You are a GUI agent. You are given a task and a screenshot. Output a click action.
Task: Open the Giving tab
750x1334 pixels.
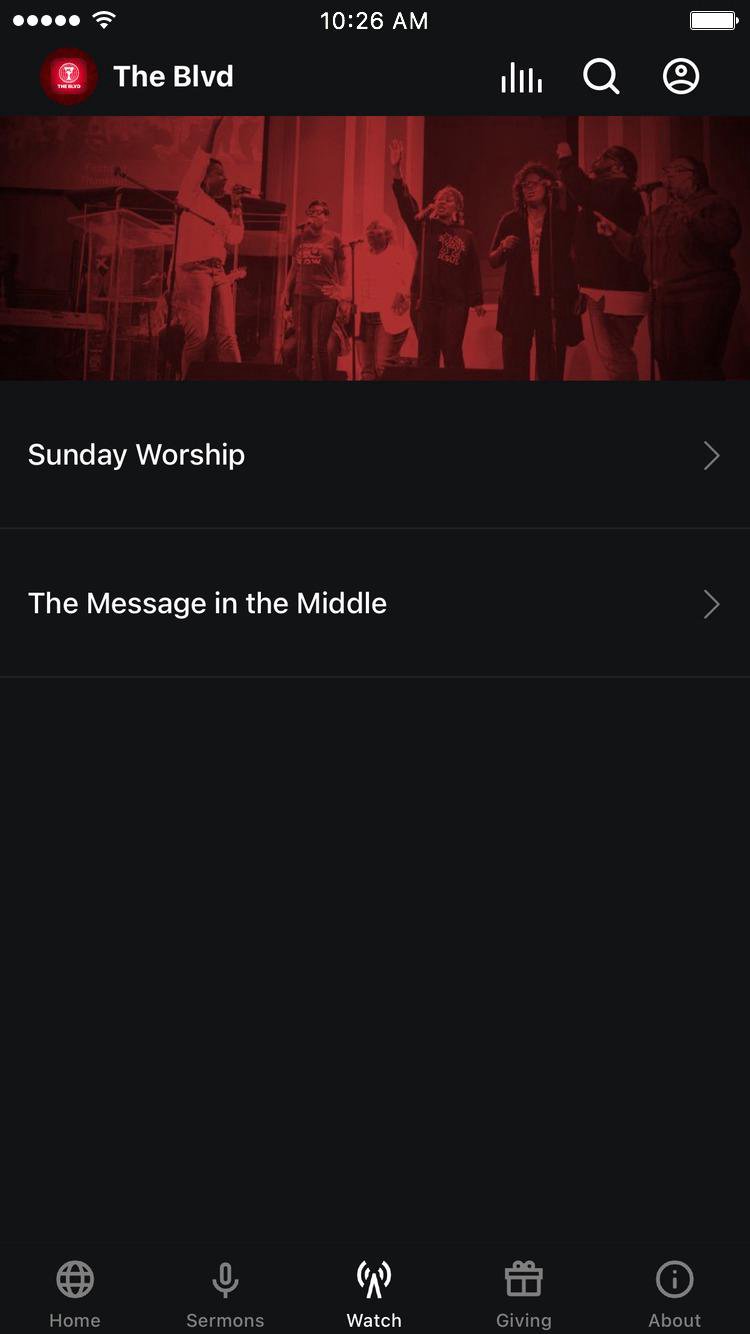click(523, 1292)
